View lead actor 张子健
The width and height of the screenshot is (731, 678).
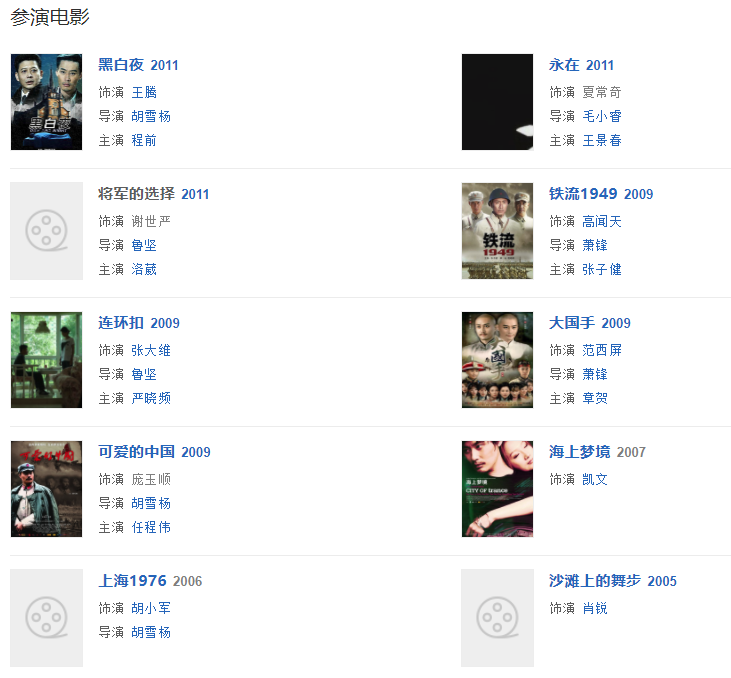point(602,269)
